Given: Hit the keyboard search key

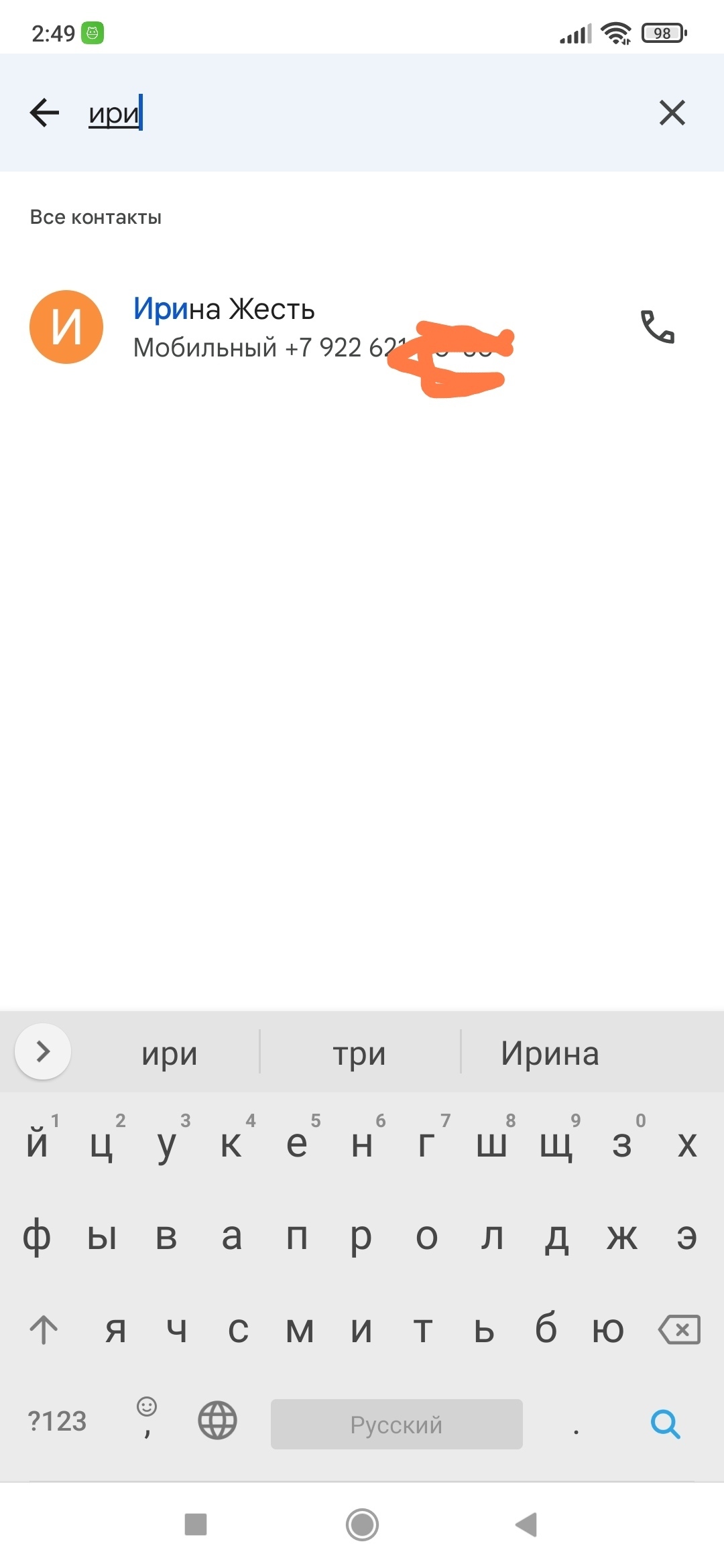Looking at the screenshot, I should [665, 1423].
